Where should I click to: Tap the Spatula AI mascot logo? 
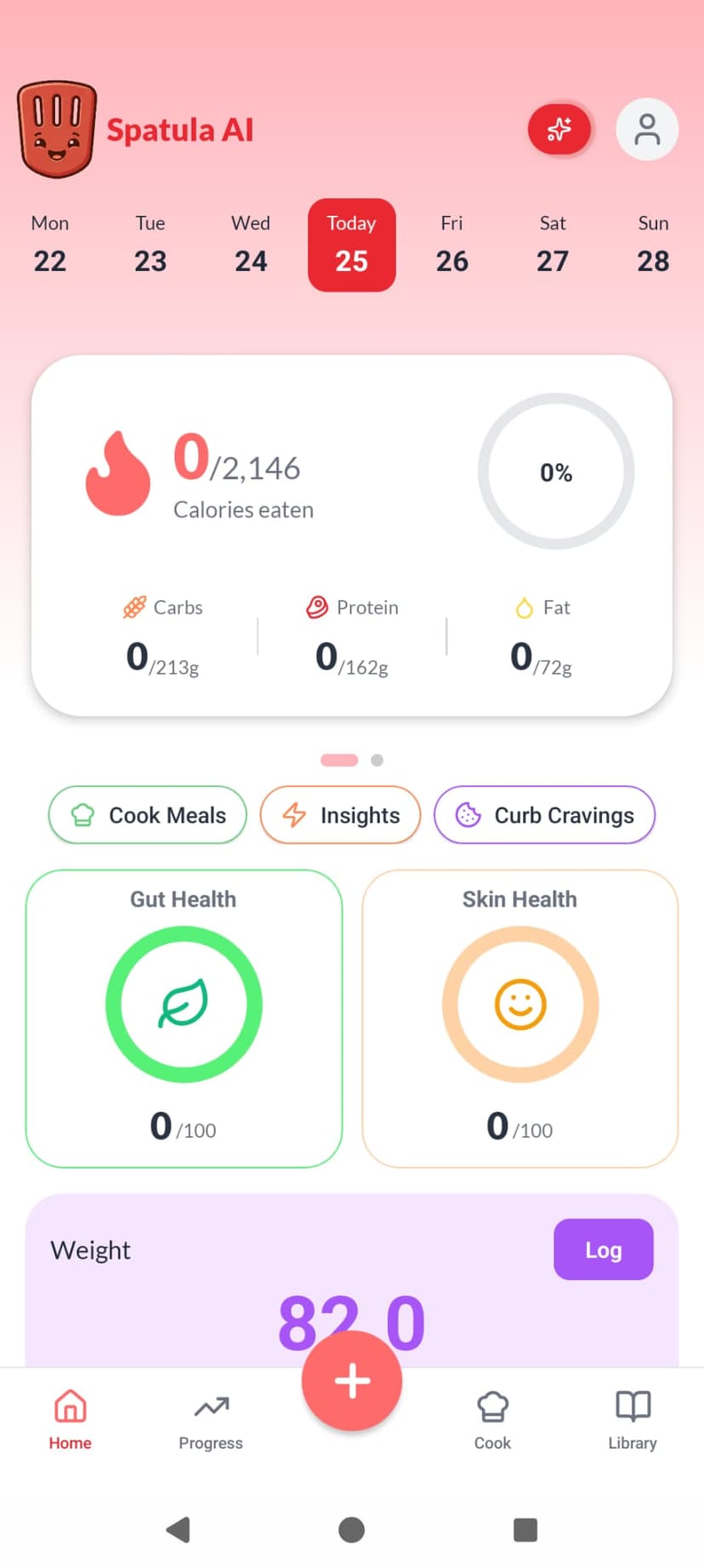(56, 129)
